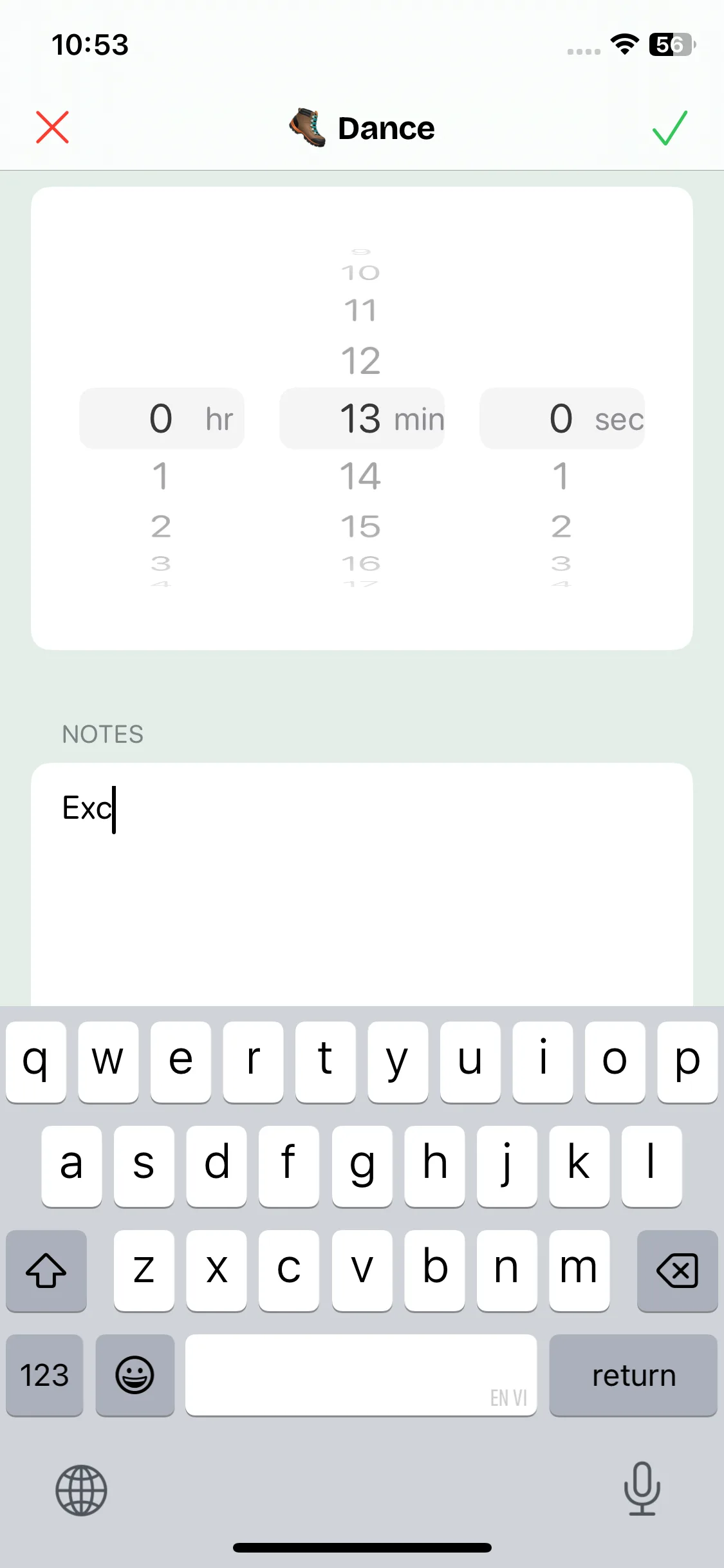
Task: Enable caps by tapping Shift
Action: click(x=46, y=1271)
